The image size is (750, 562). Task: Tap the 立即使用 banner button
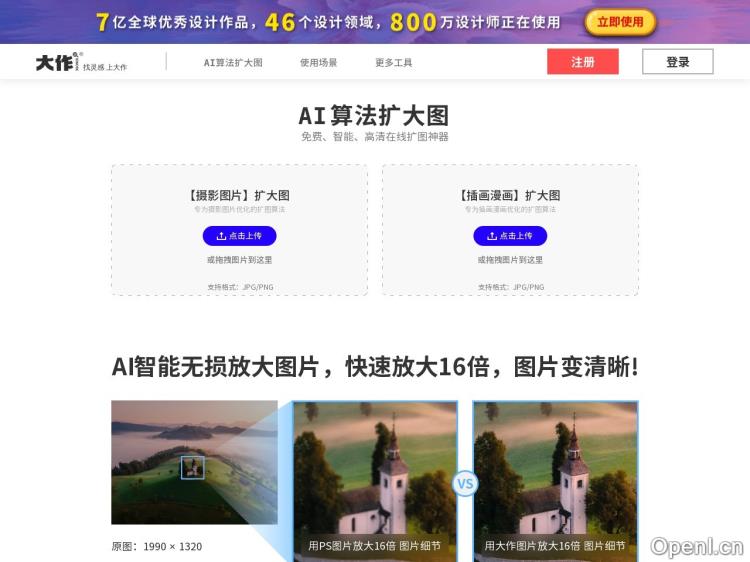point(620,22)
